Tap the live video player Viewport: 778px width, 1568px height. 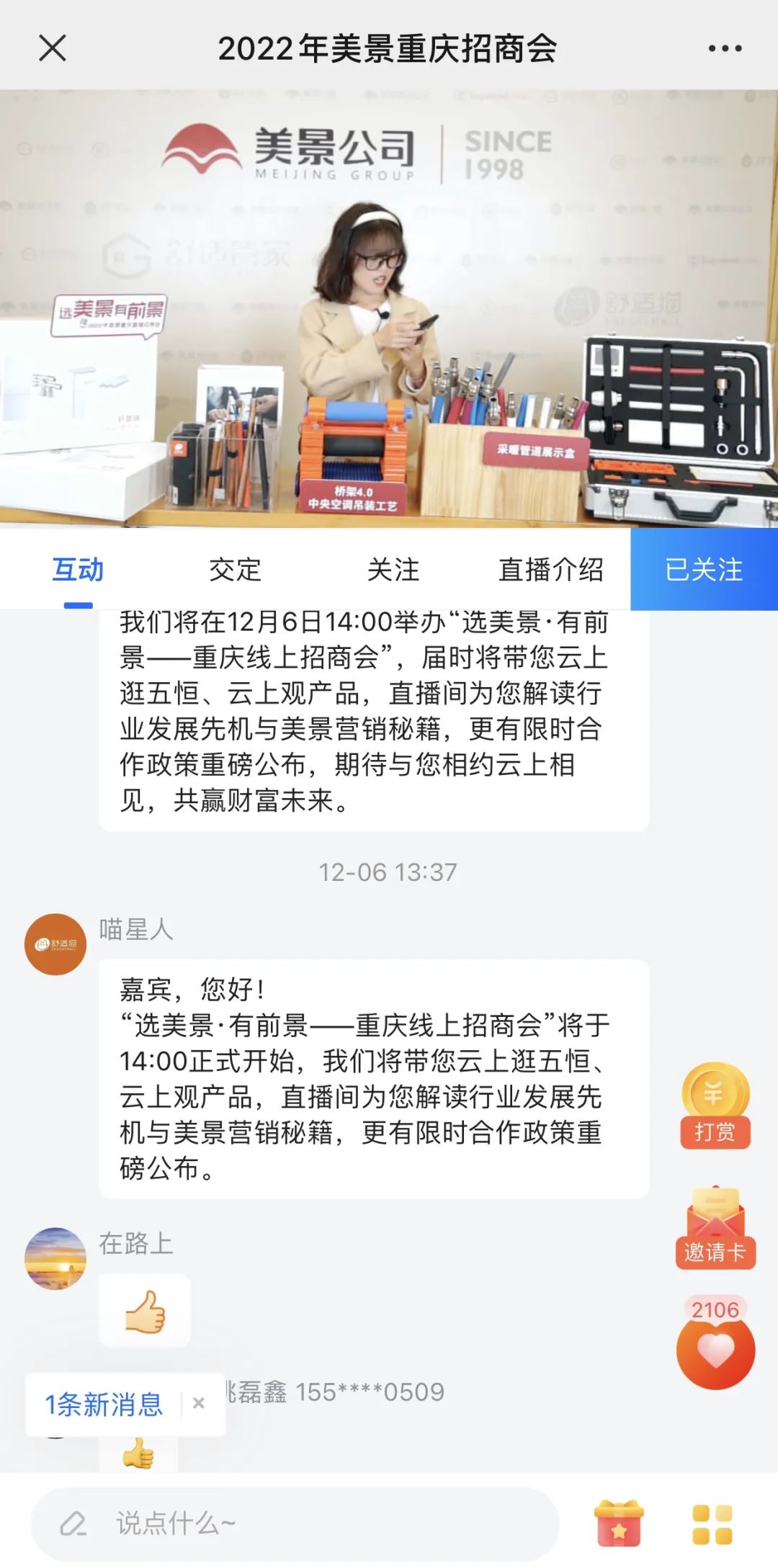(x=389, y=308)
